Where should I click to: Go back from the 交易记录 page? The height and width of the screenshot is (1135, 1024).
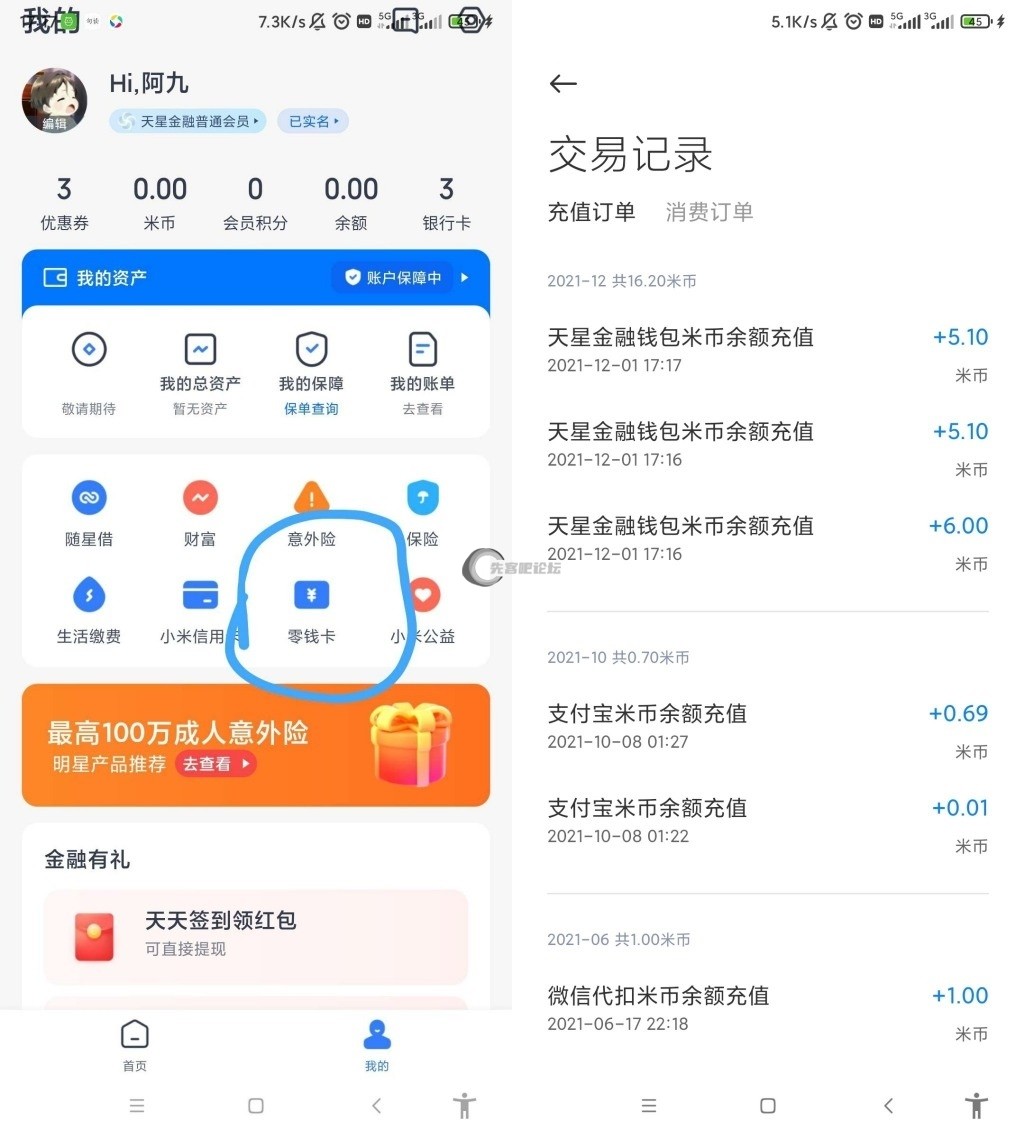563,84
